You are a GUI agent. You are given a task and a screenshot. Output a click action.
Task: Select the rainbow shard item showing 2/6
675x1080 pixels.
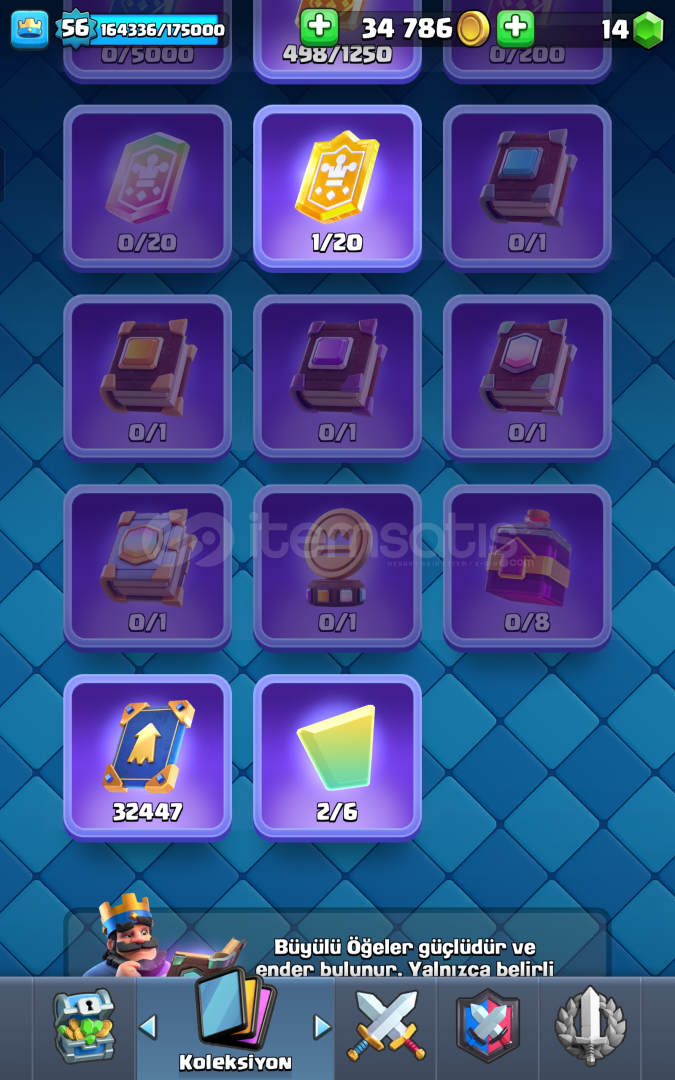pos(337,756)
